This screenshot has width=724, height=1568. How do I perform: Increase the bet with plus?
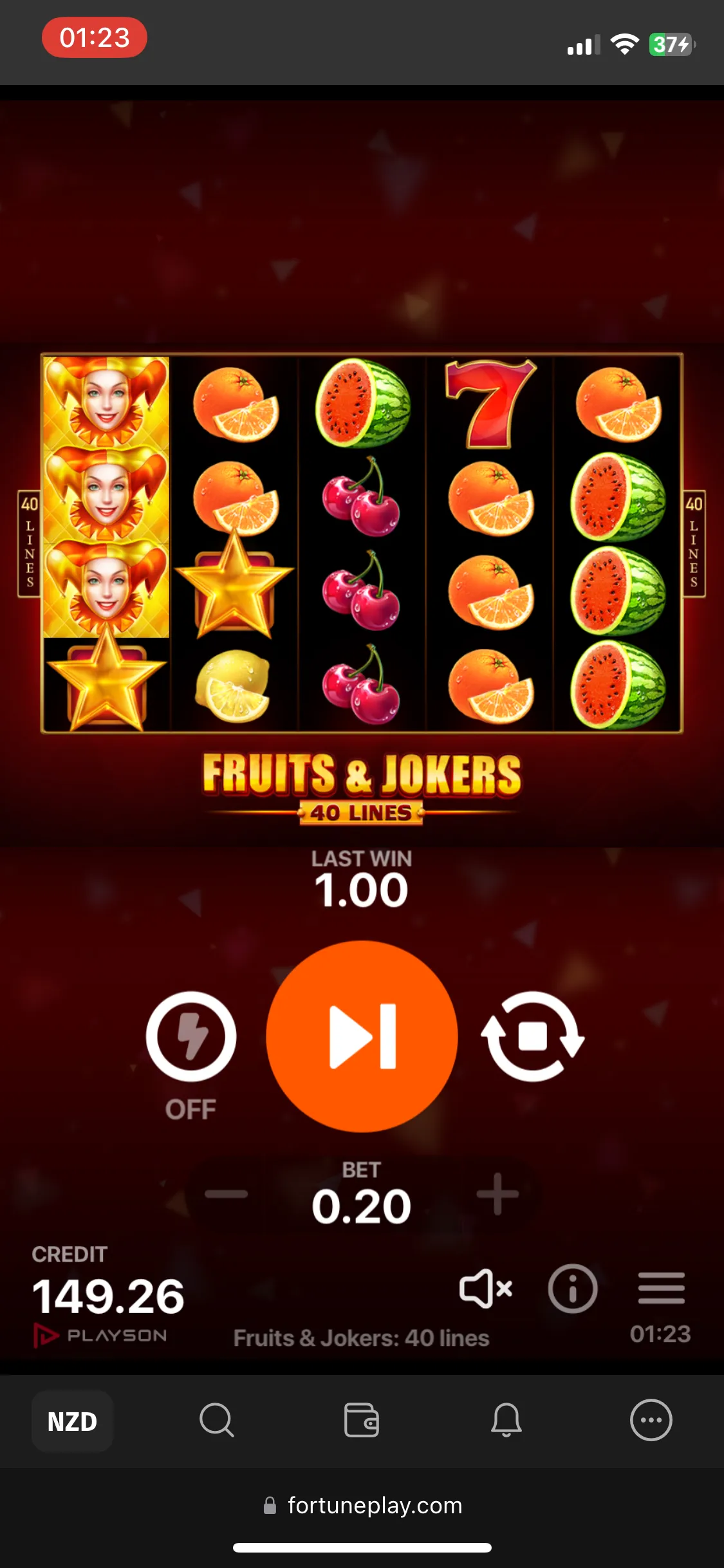tap(497, 1194)
